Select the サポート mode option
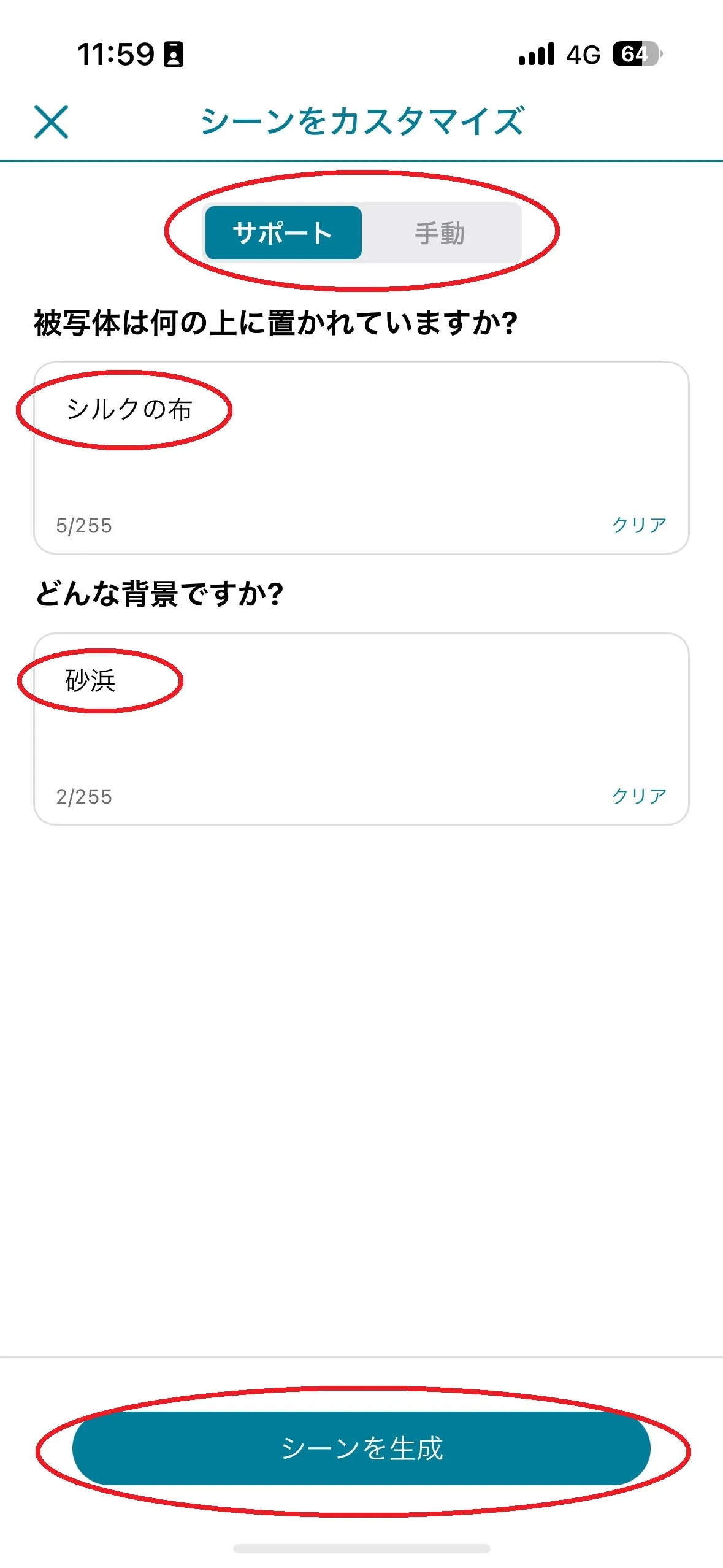Viewport: 723px width, 1568px height. tap(284, 232)
